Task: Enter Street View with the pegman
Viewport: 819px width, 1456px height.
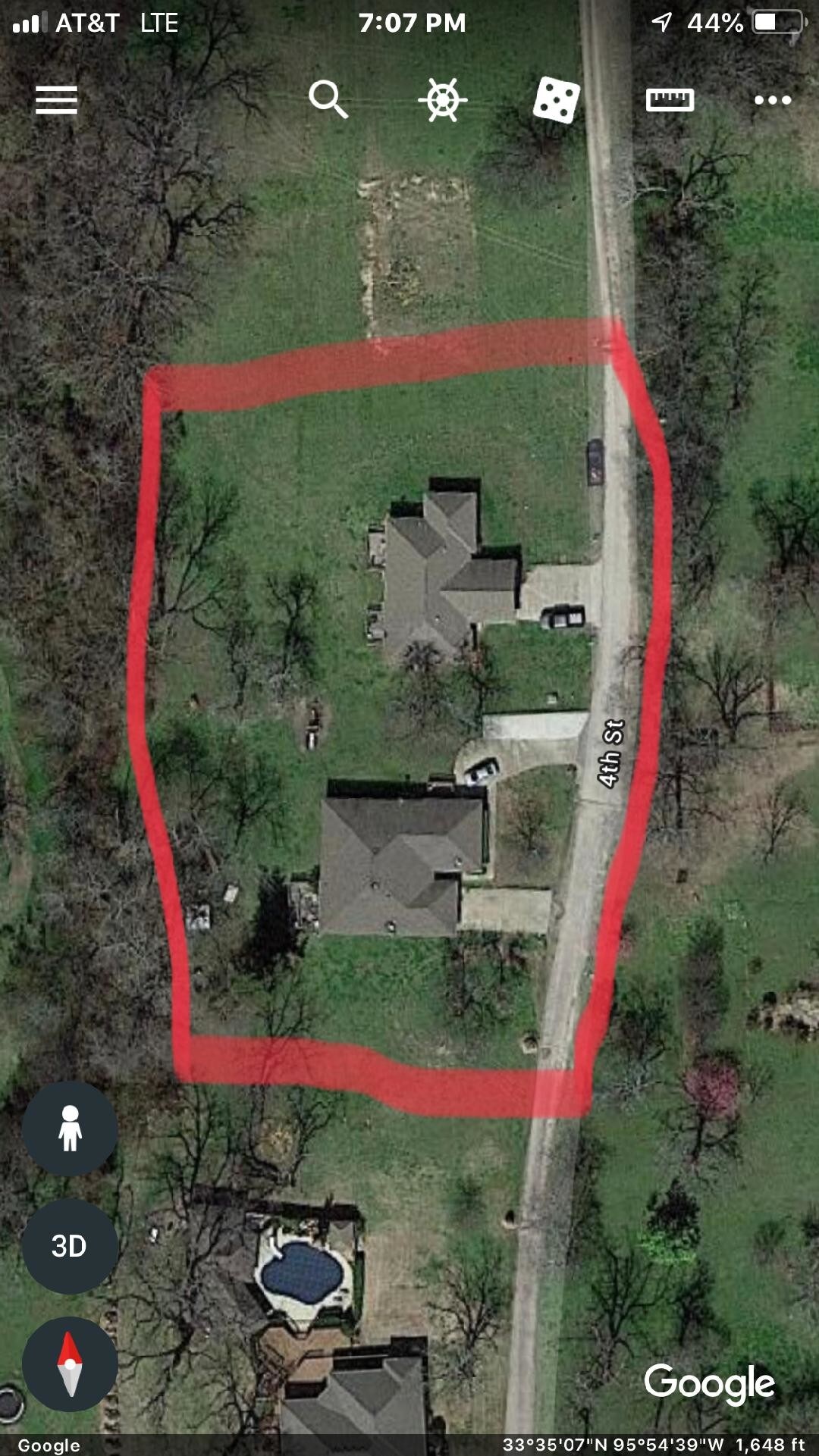Action: pyautogui.click(x=70, y=1129)
